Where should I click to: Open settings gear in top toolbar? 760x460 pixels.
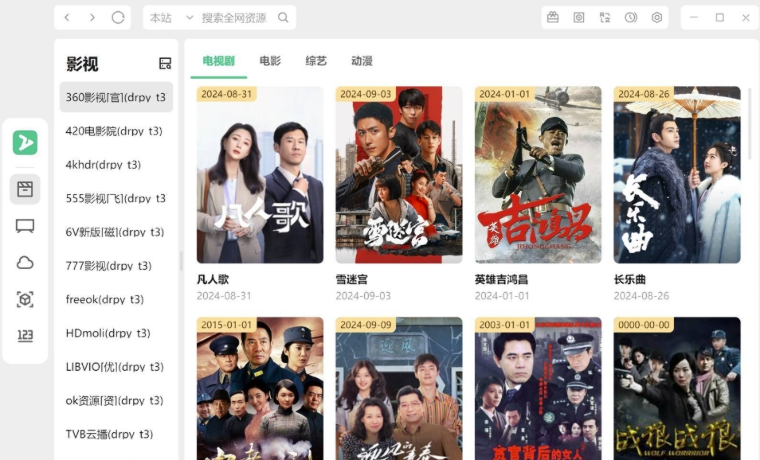coord(657,17)
